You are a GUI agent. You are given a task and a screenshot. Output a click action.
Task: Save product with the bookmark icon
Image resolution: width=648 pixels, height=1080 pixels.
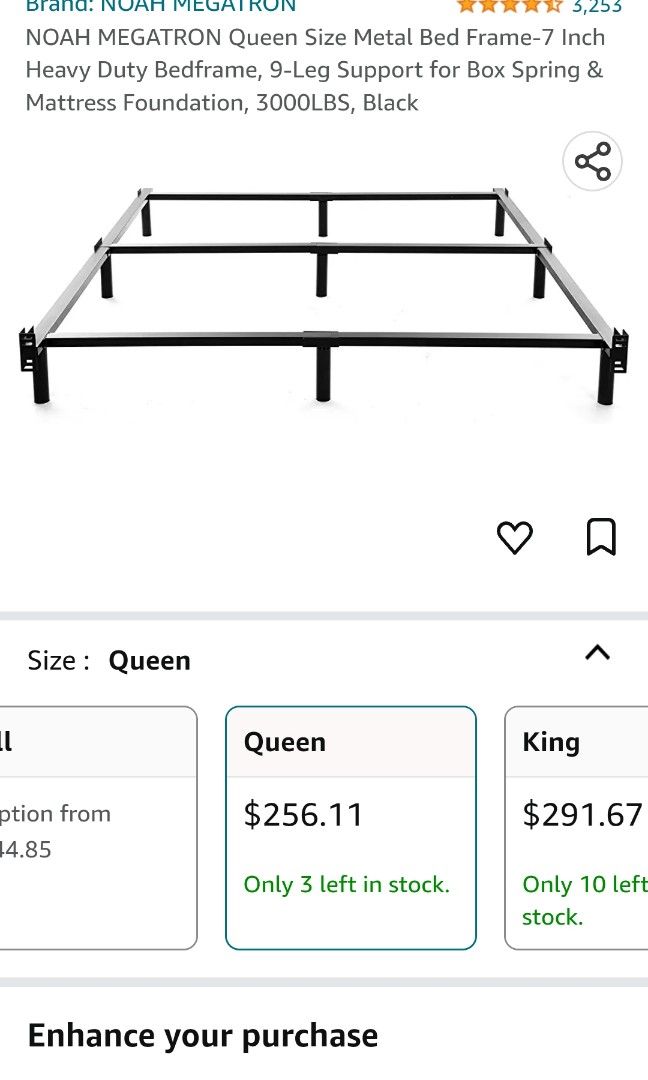600,538
